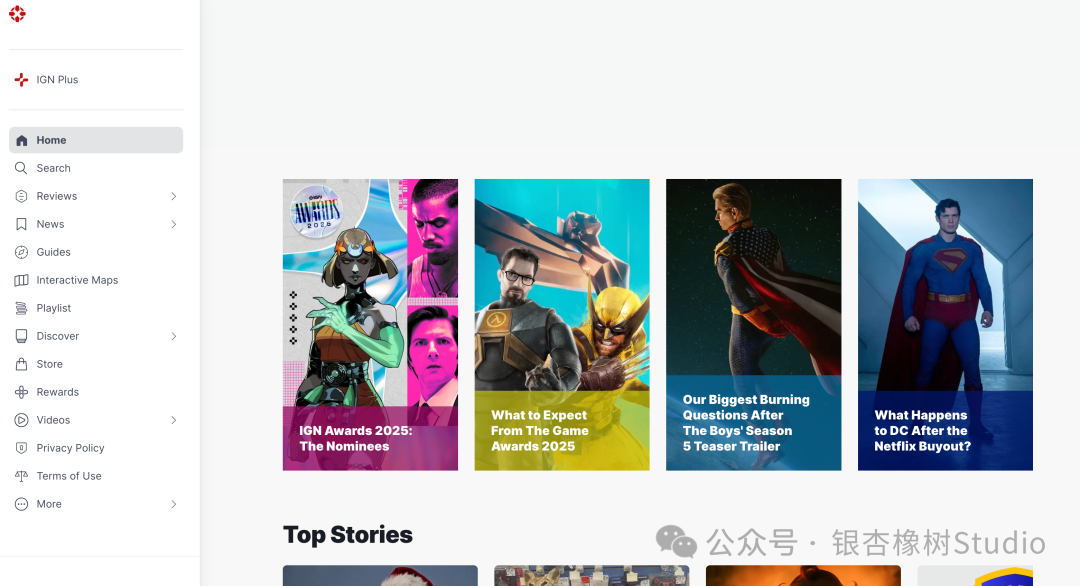Open the Guides page
Viewport: 1080px width, 586px height.
[53, 252]
